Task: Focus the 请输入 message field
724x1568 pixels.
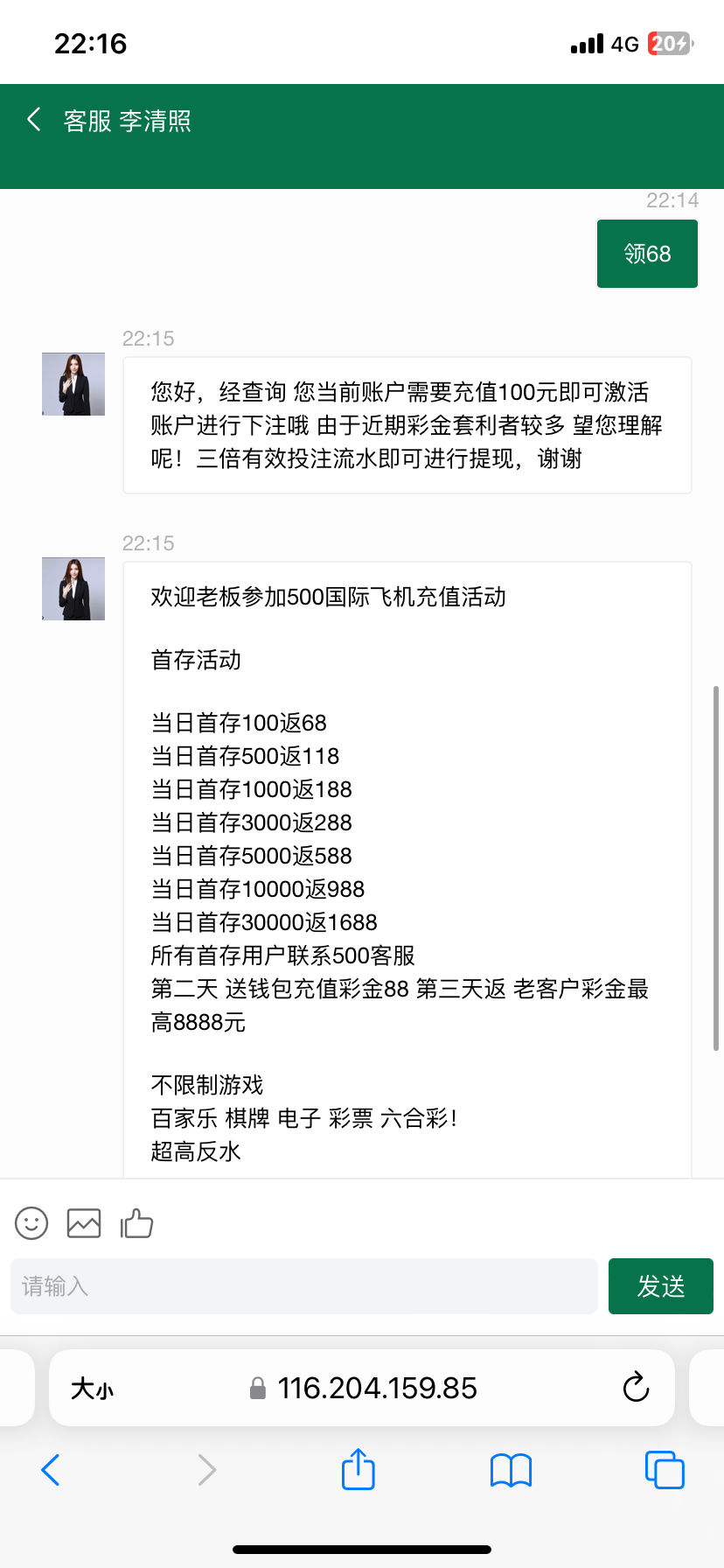Action: (303, 1285)
